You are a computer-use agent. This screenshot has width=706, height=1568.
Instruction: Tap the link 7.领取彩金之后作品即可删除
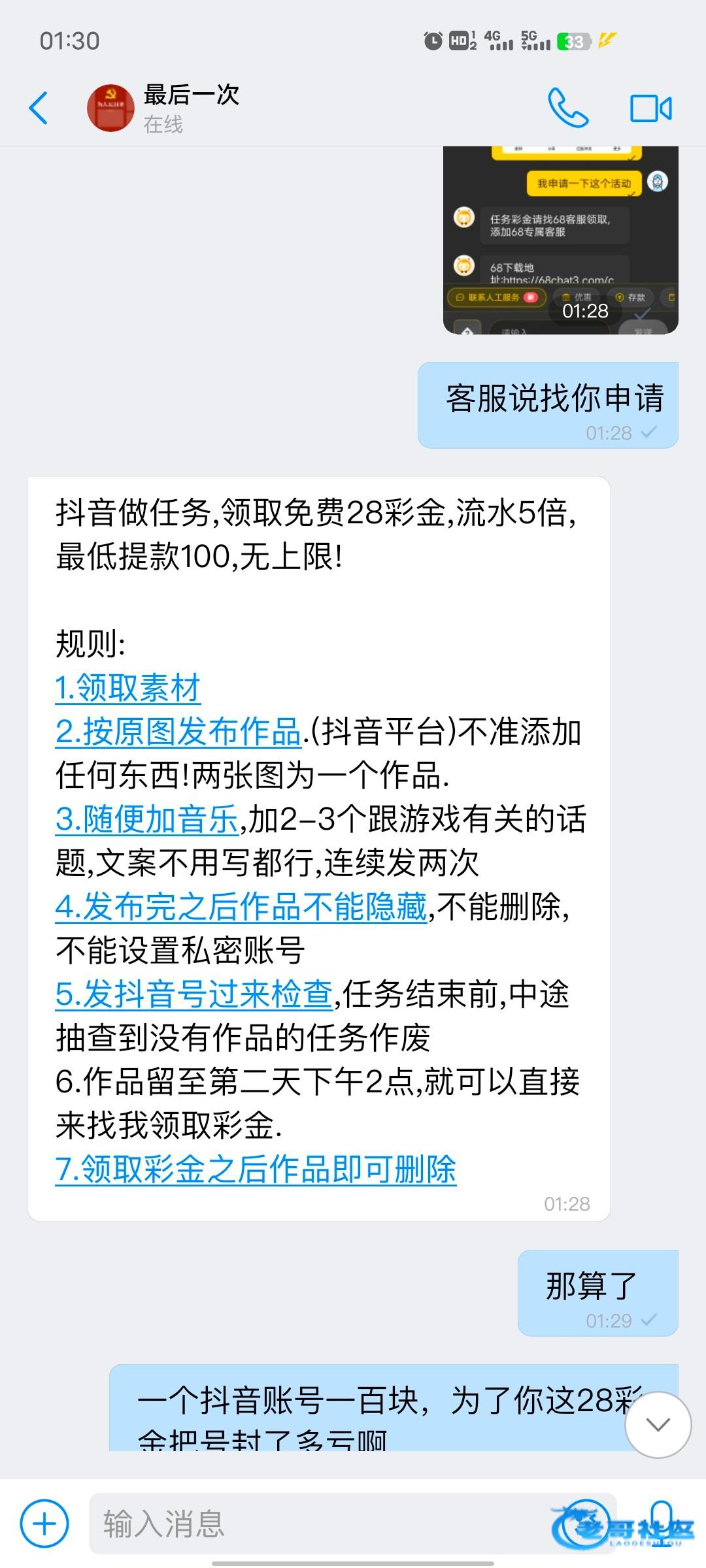click(256, 1169)
